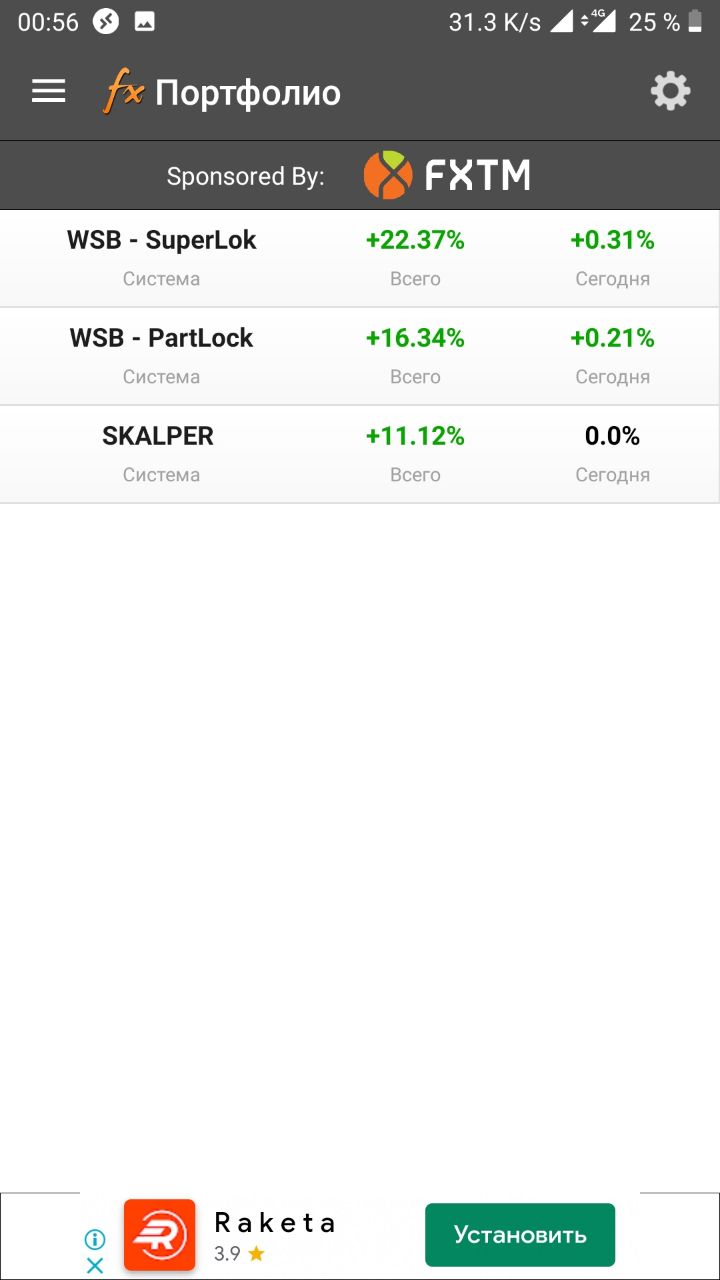
Task: Close the Raketa ad banner
Action: (x=94, y=1265)
